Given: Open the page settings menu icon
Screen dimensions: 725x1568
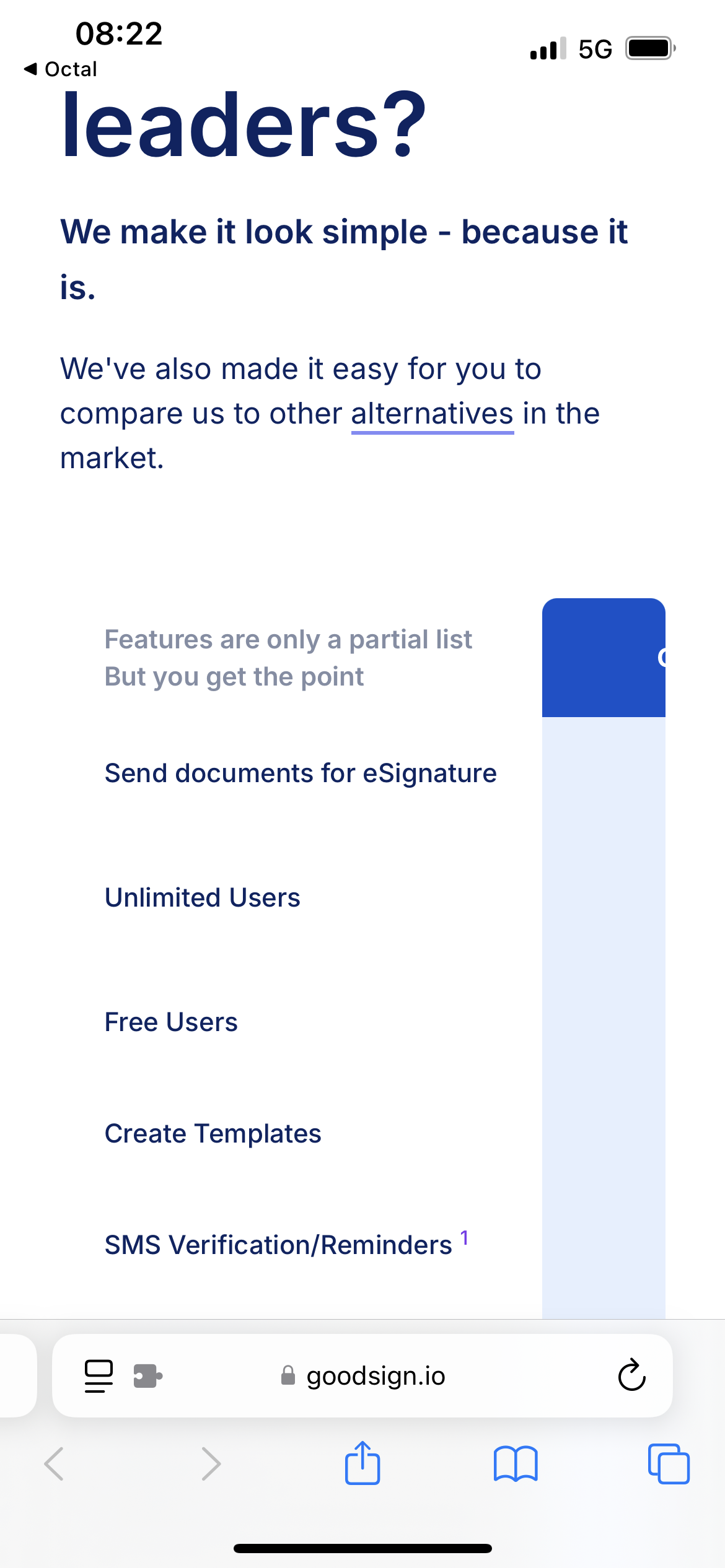Looking at the screenshot, I should [99, 1376].
